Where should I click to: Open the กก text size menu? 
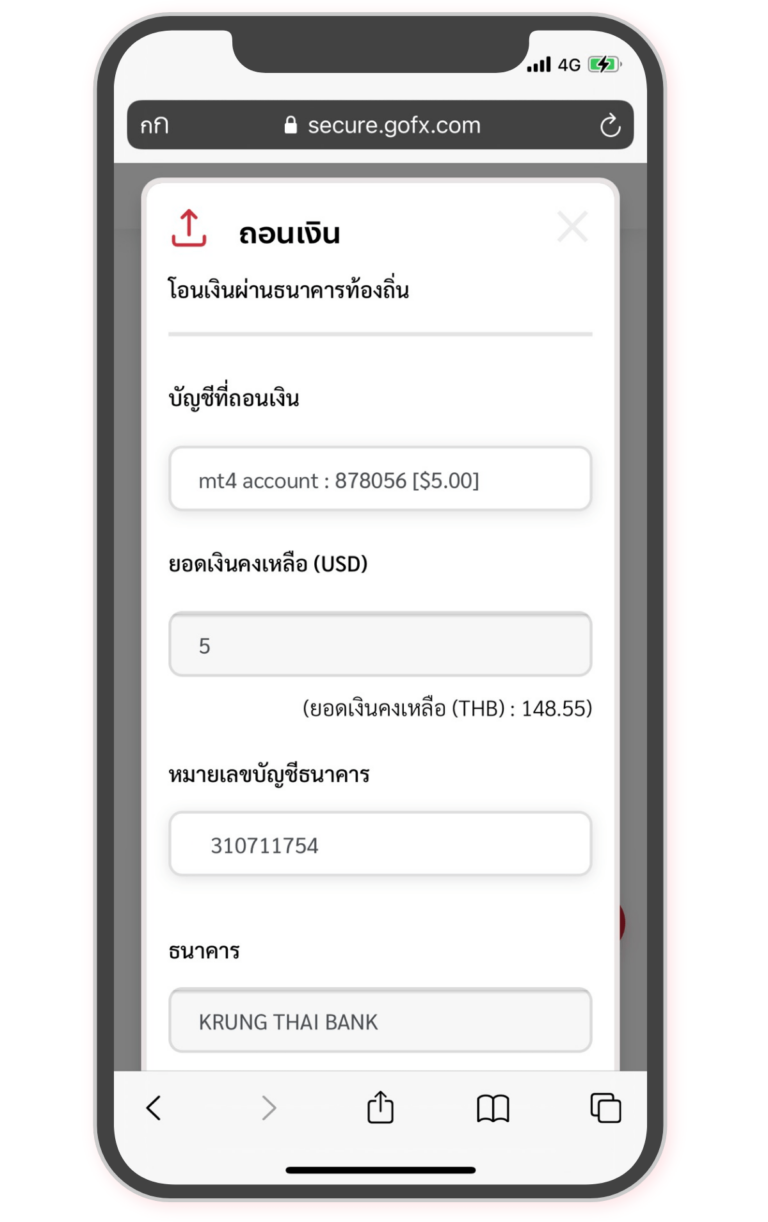[x=154, y=125]
